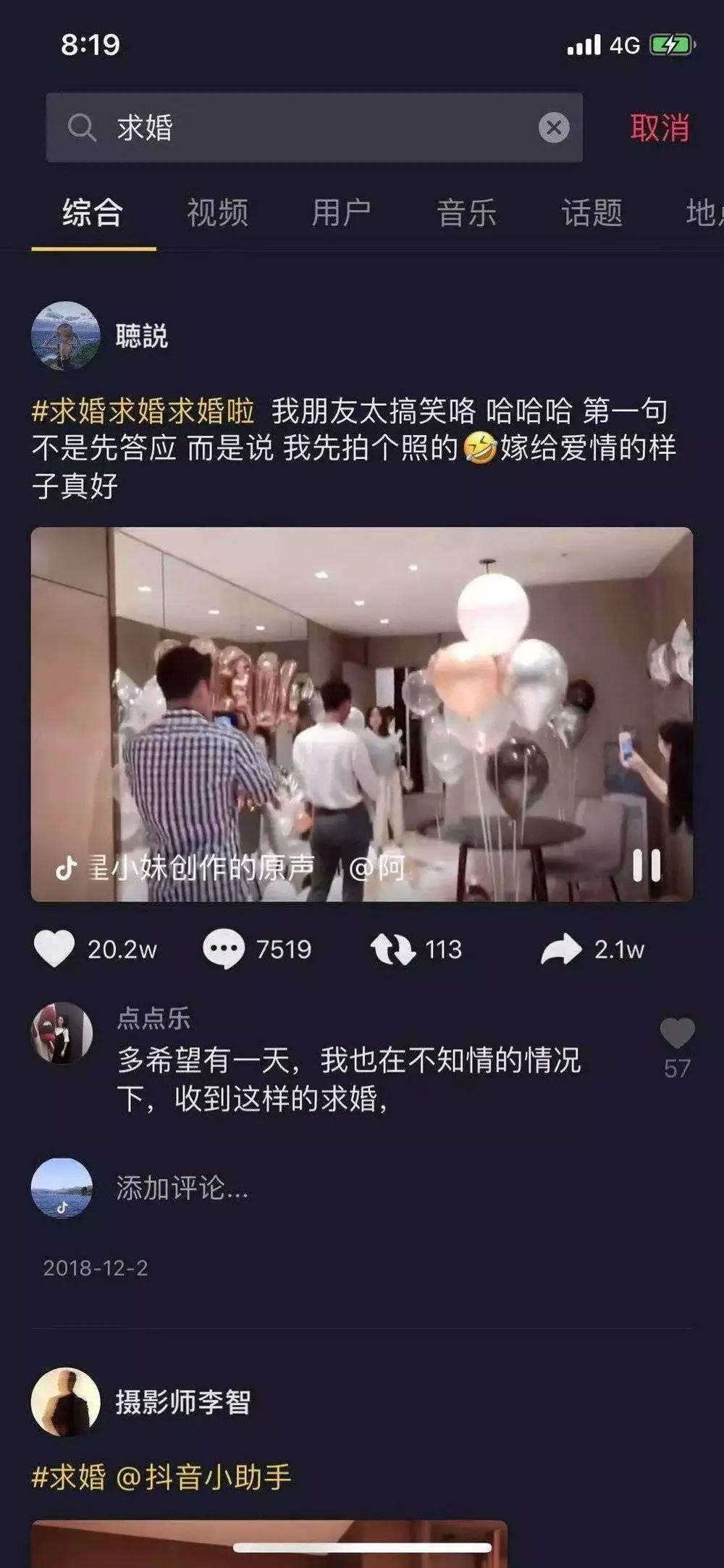
Task: Pause the proposal video
Action: click(647, 865)
